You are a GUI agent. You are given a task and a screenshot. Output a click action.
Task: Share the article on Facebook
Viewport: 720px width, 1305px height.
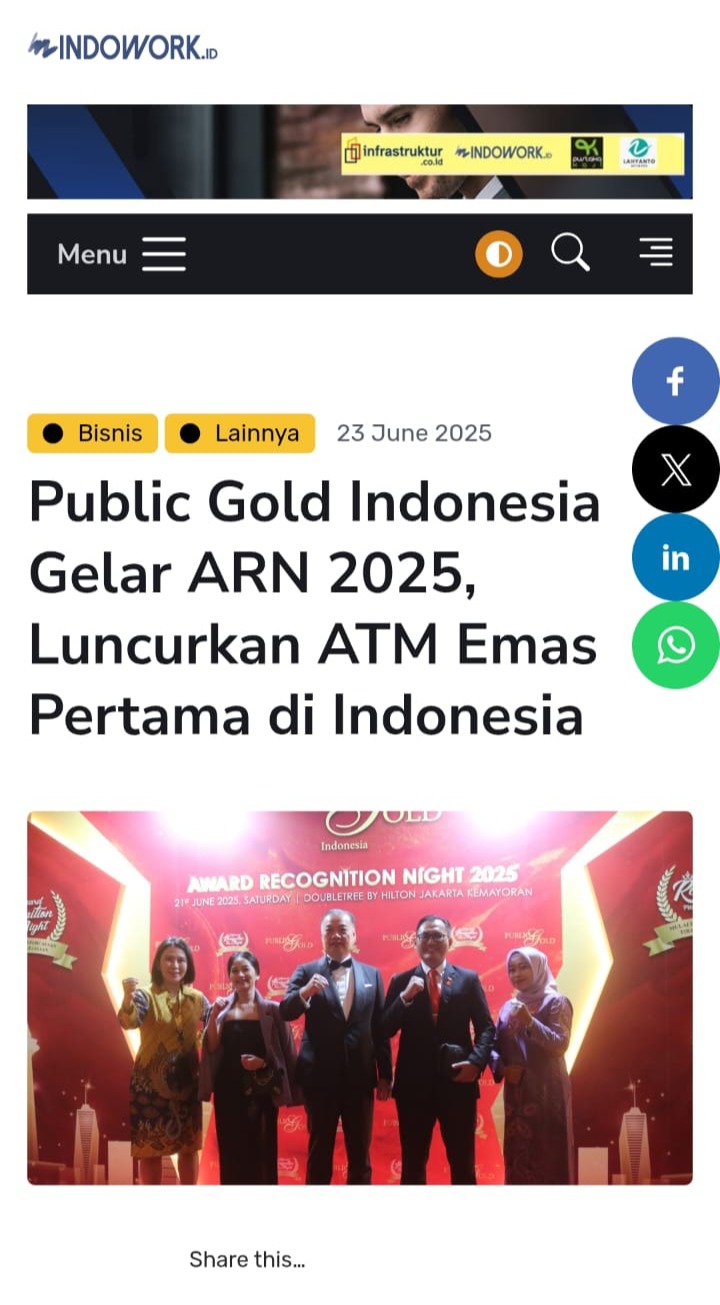(675, 381)
